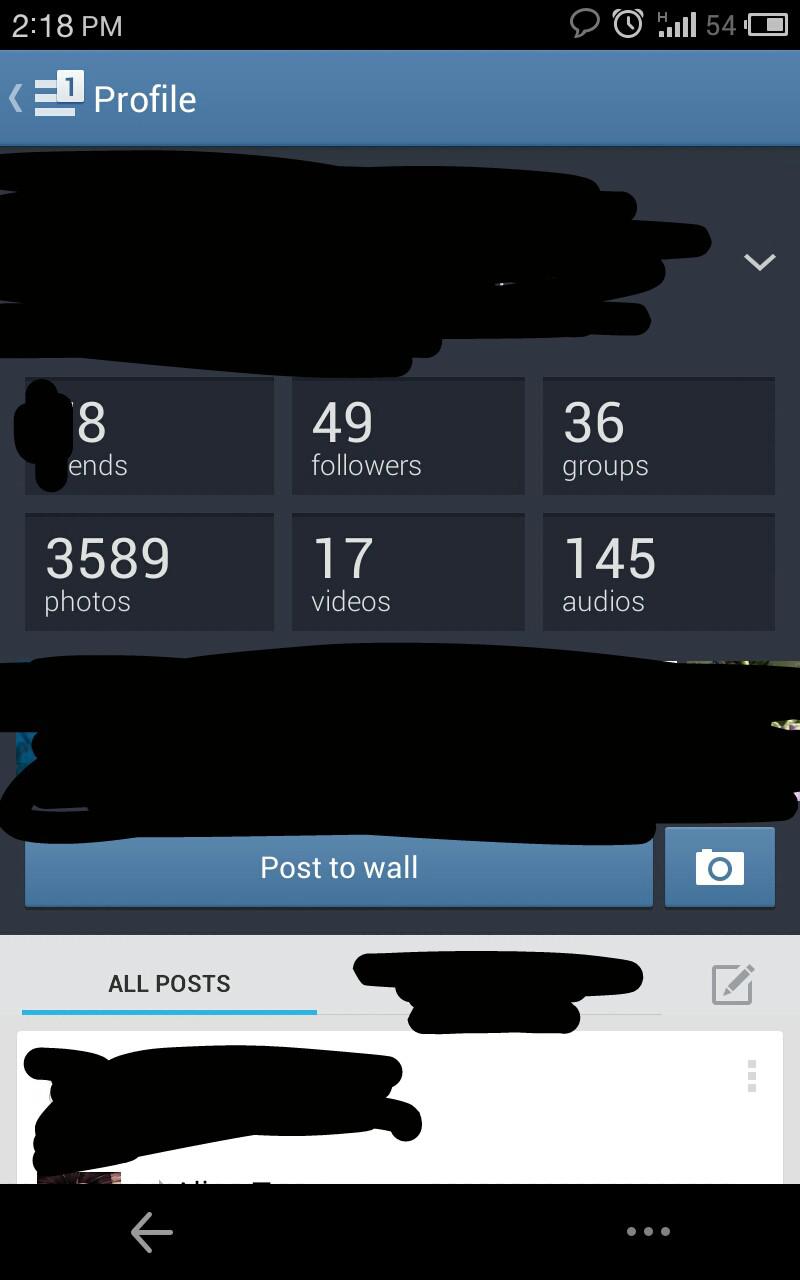Go back using the system back arrow
This screenshot has height=1280, width=800.
151,1232
